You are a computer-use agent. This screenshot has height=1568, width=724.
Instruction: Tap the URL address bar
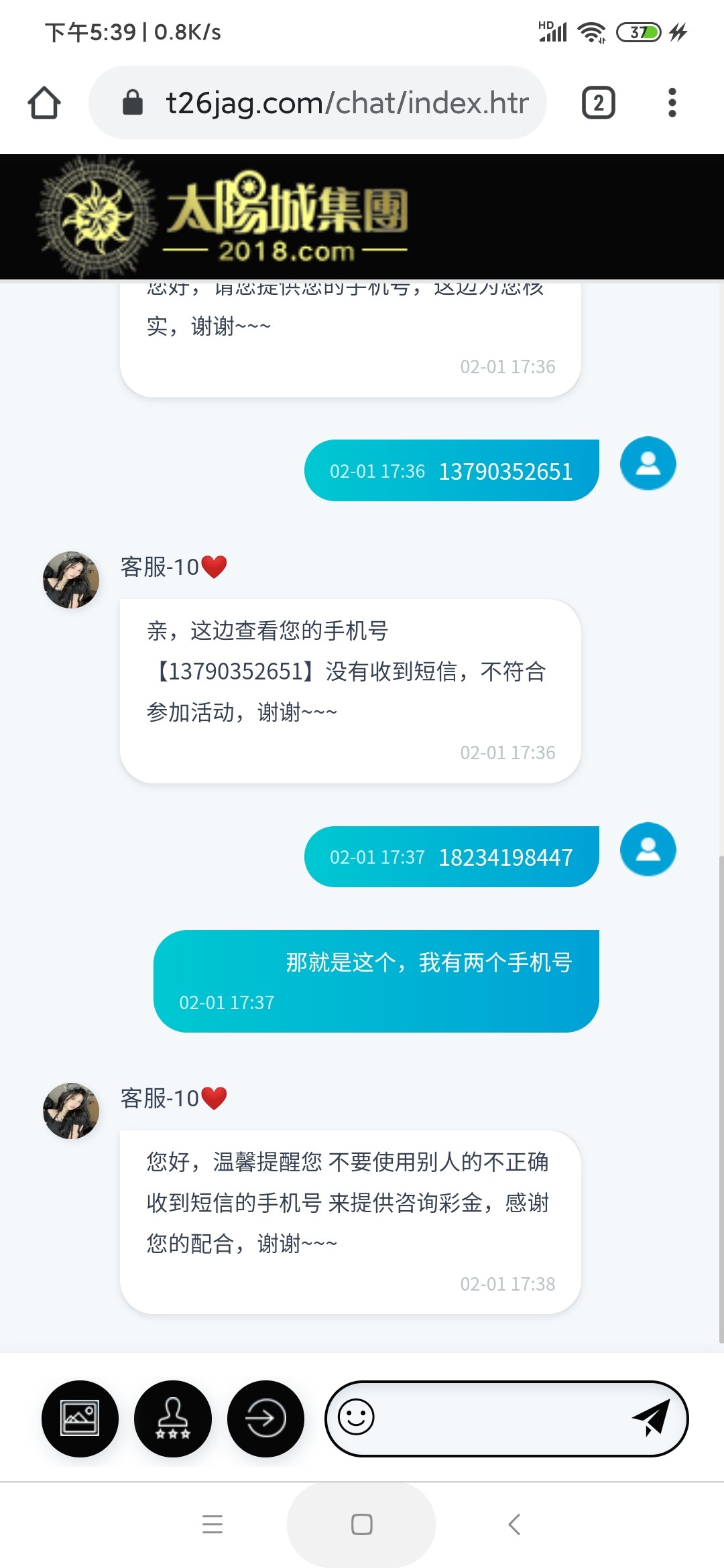(335, 103)
